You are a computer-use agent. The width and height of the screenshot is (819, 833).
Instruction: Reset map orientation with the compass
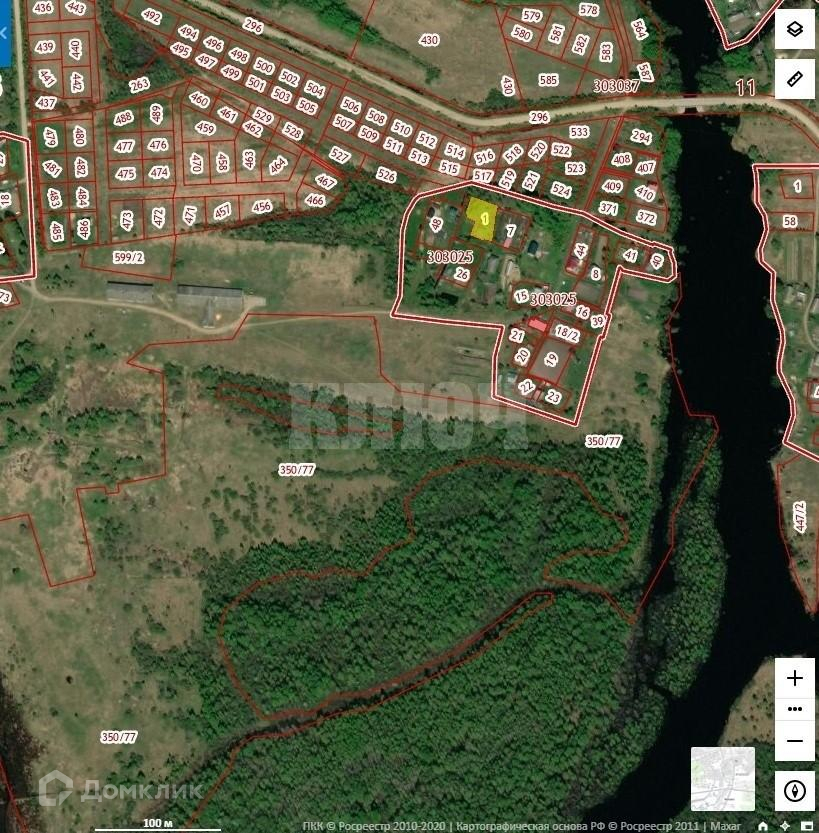(x=794, y=791)
